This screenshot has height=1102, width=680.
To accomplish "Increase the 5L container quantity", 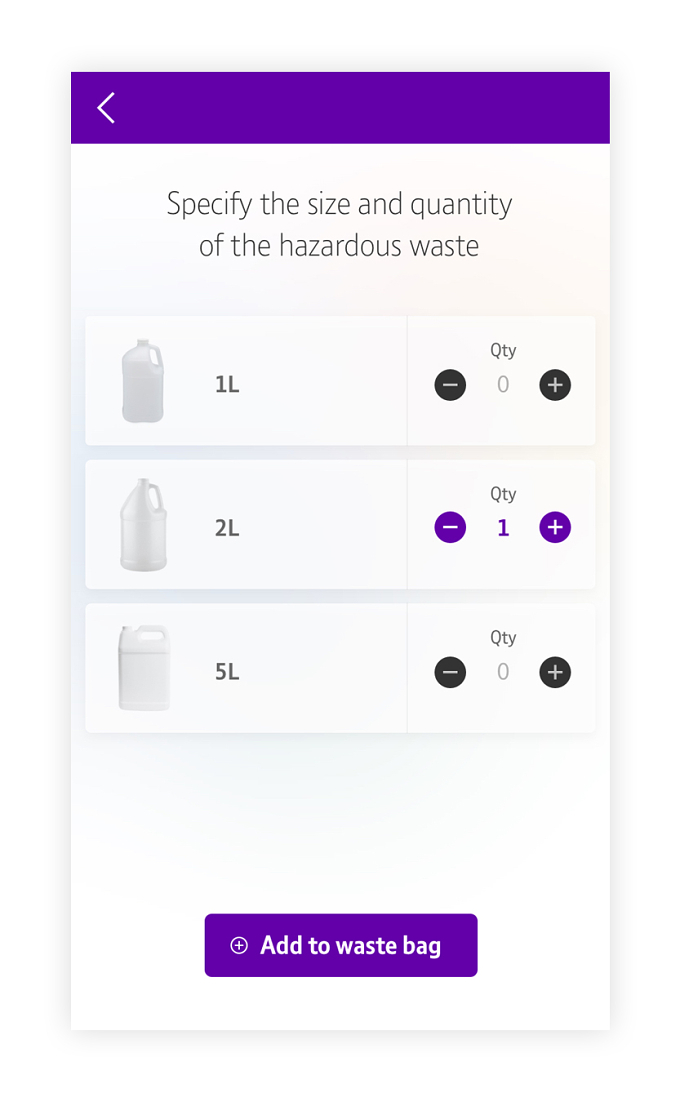I will click(x=555, y=672).
